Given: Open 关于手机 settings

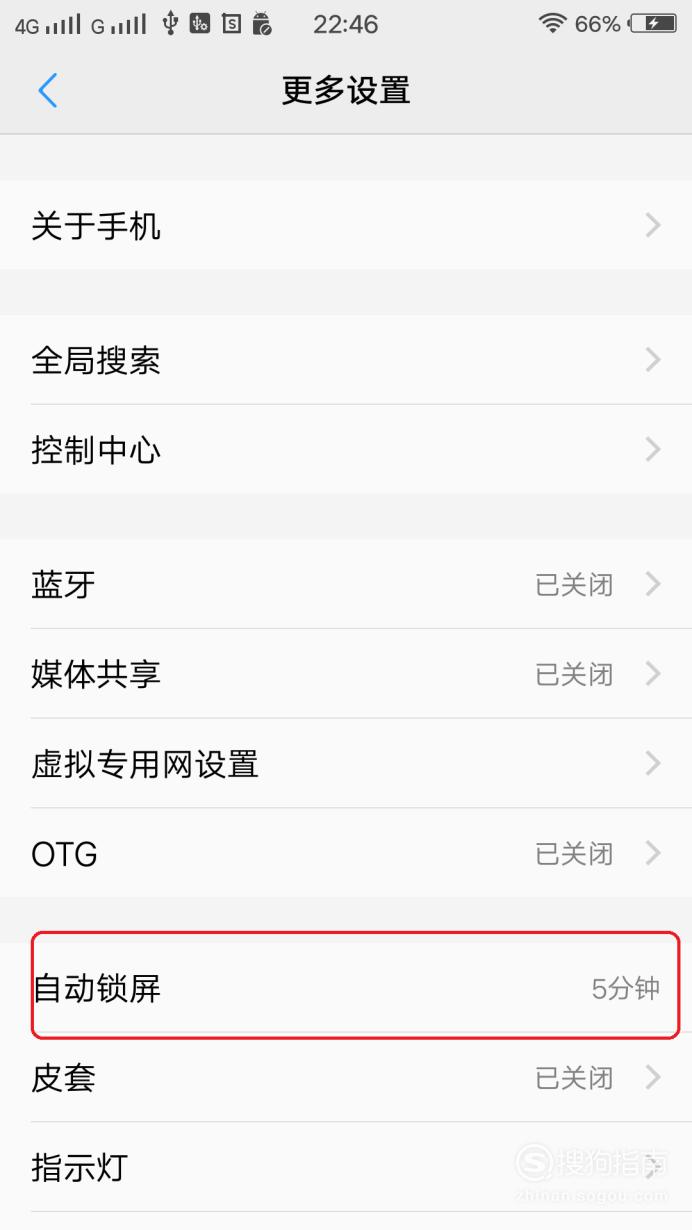Looking at the screenshot, I should click(x=346, y=225).
